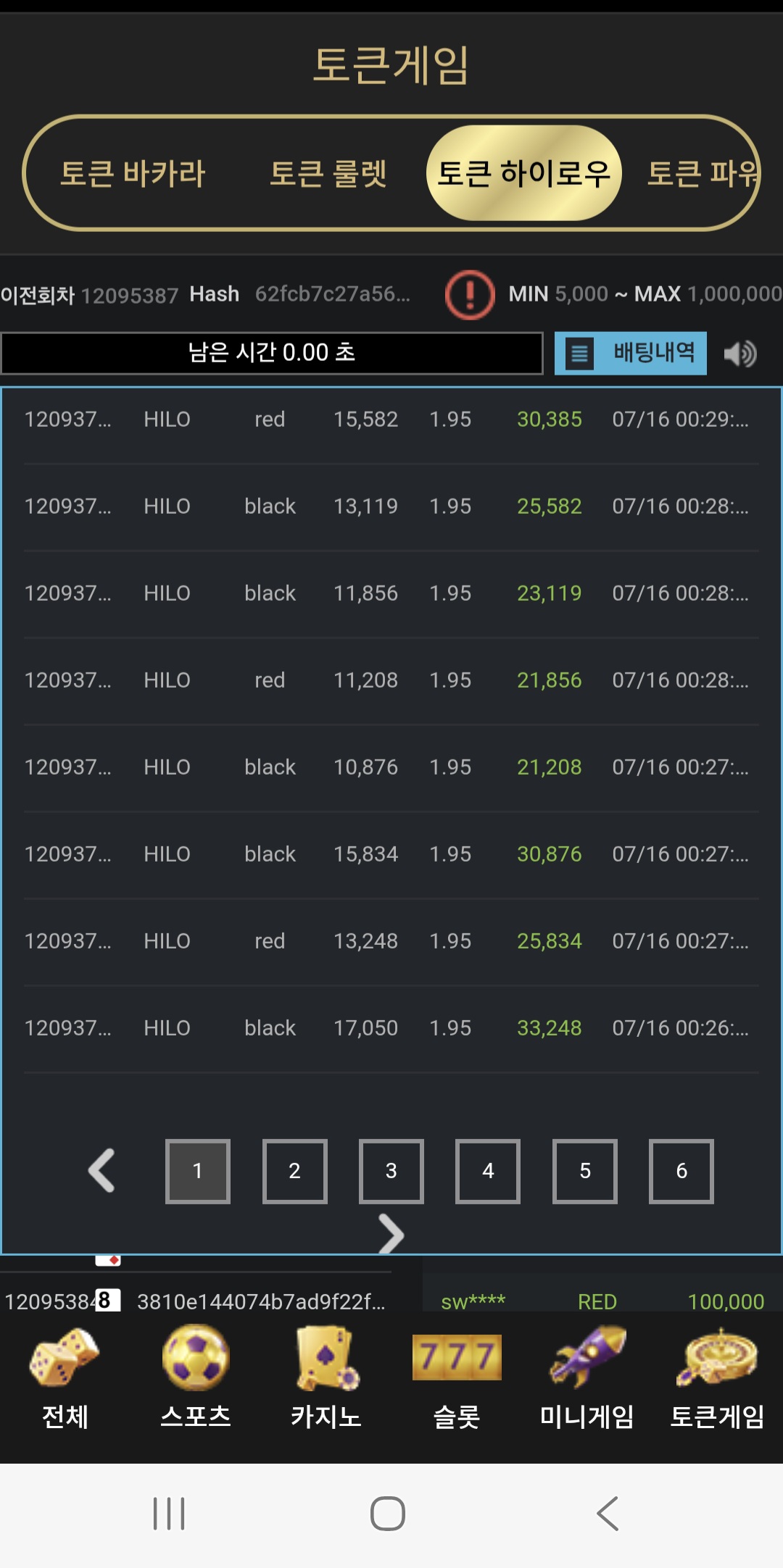This screenshot has height=1568, width=783.
Task: Select the 토큰 하이로우 tab
Action: [523, 173]
